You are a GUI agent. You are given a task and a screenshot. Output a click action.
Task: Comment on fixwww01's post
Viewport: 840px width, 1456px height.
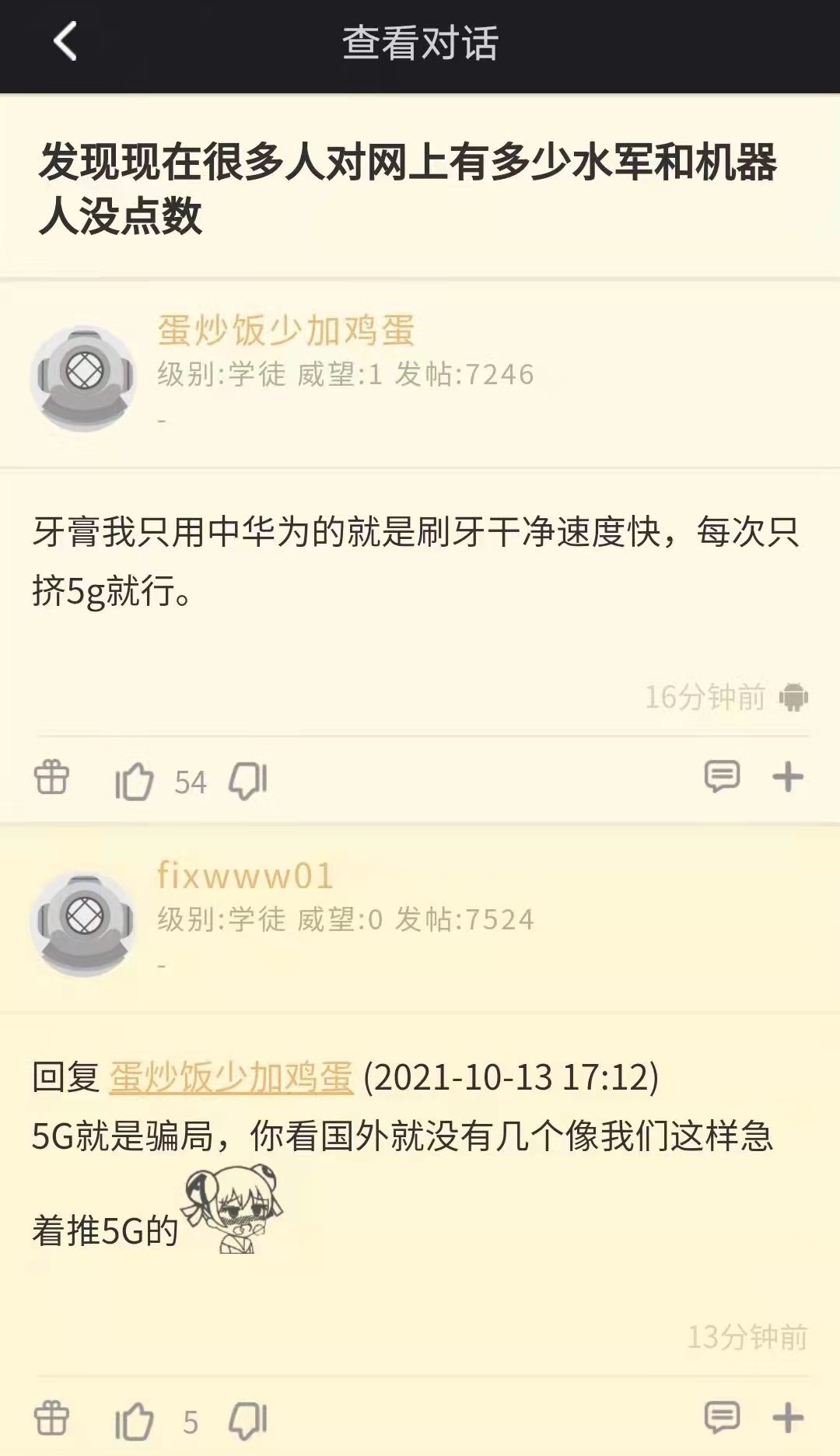pyautogui.click(x=721, y=1417)
